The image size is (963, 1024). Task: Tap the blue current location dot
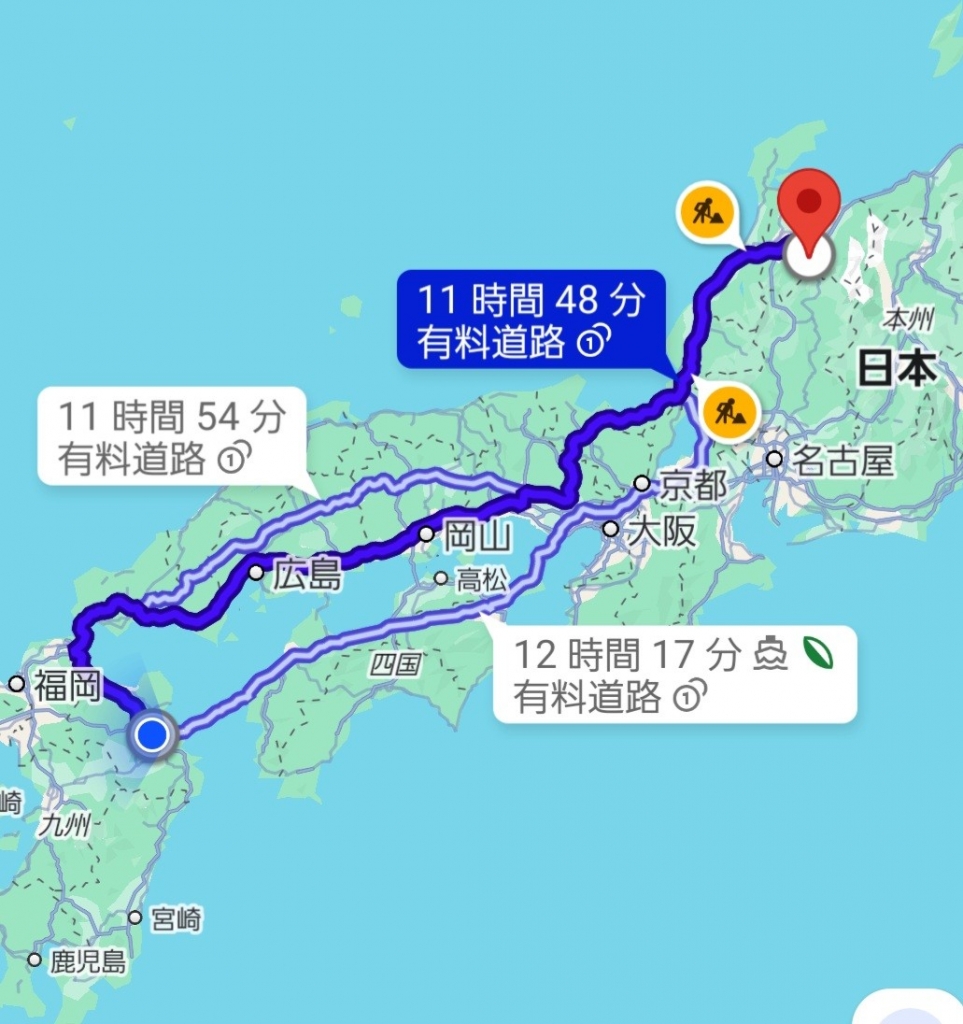tap(152, 737)
